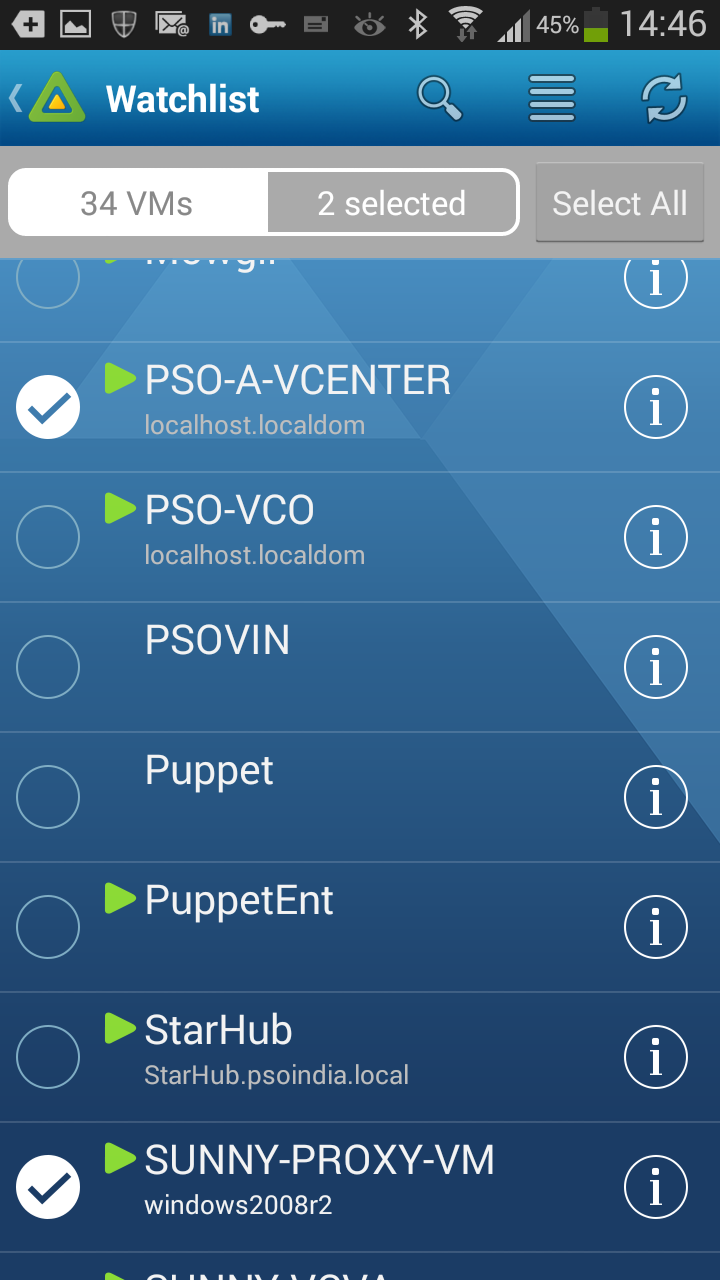This screenshot has height=1280, width=720.
Task: View StarHub info details
Action: 655,1057
